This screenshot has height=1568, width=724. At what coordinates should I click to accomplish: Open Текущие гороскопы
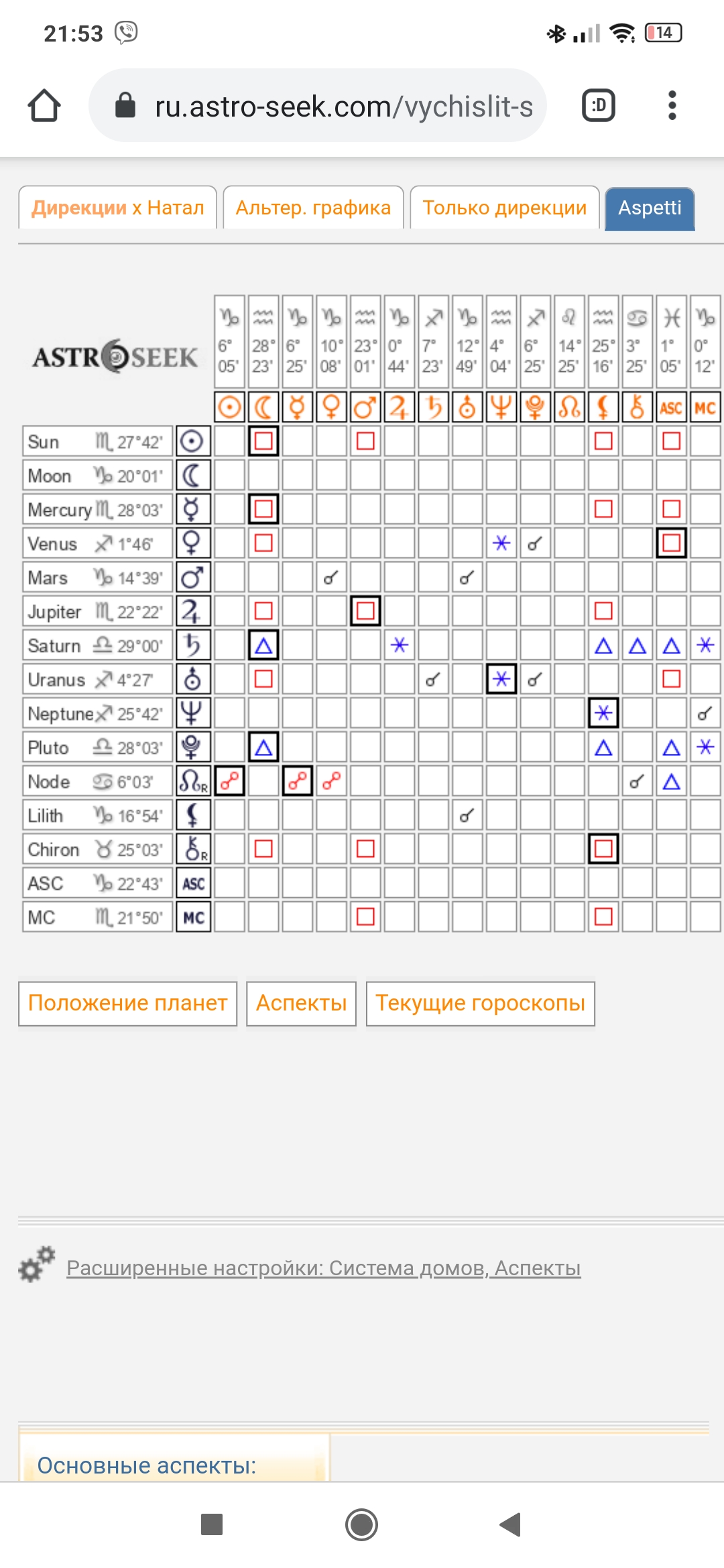pos(481,1003)
